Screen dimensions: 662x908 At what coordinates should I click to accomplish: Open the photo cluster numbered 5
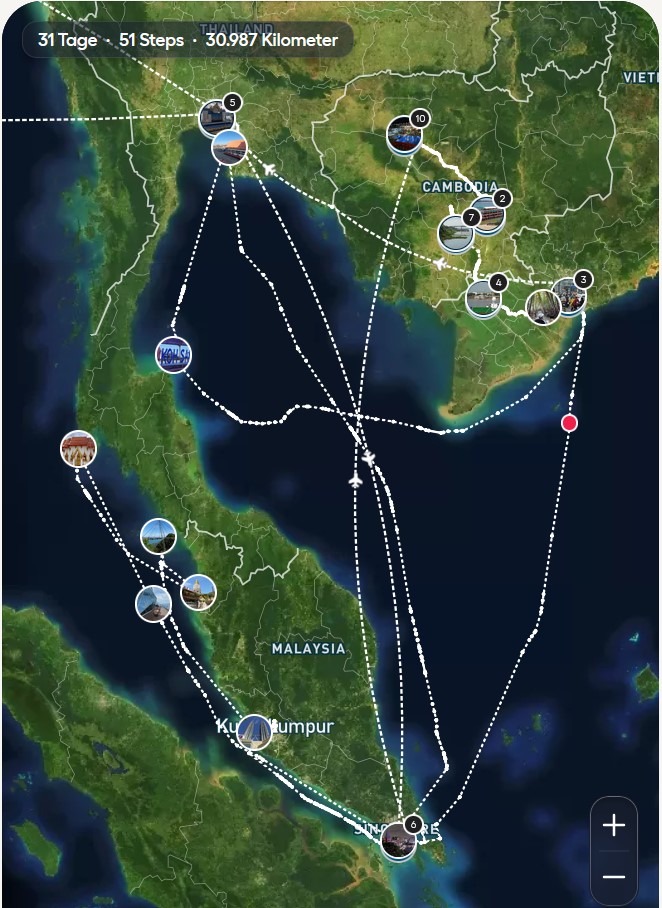[217, 118]
